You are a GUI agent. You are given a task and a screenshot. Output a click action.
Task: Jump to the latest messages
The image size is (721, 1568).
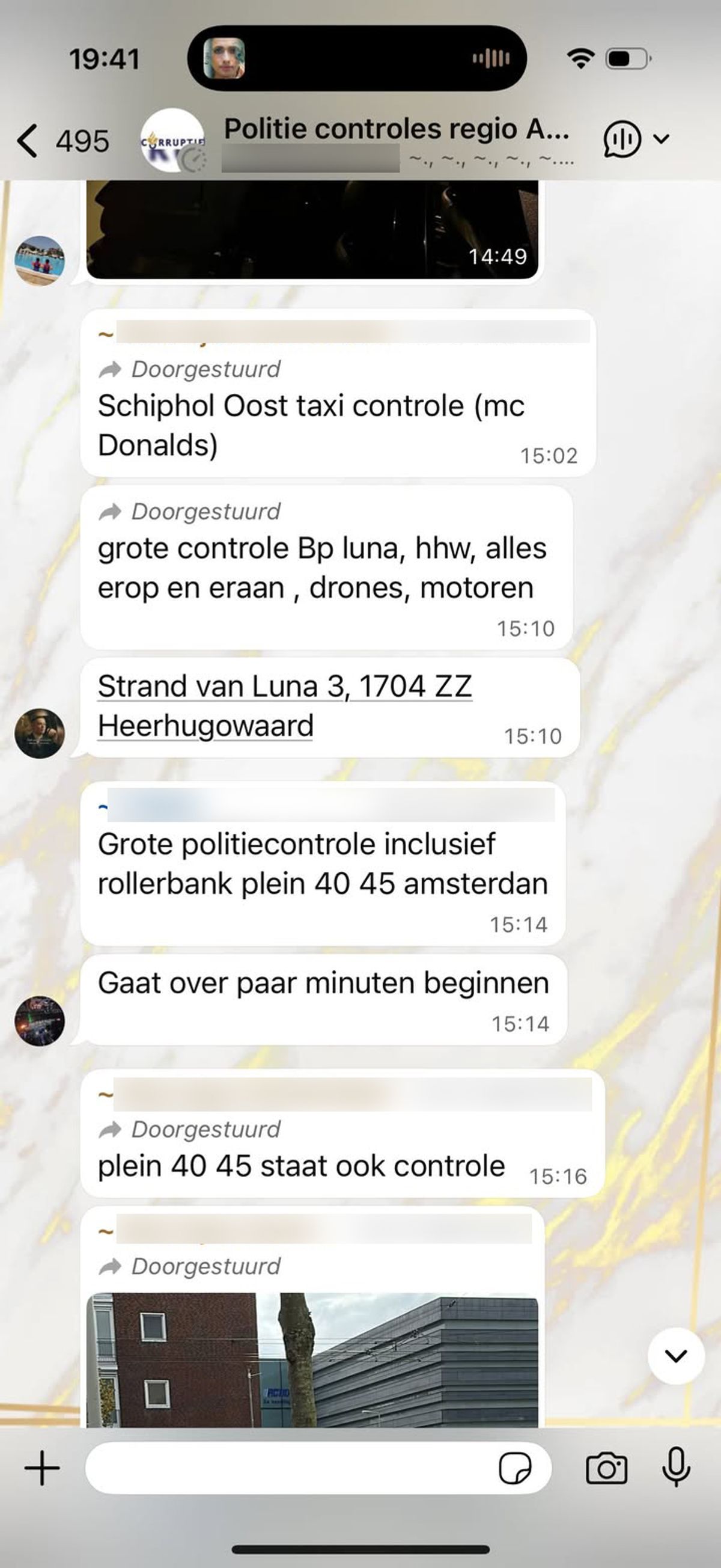(x=675, y=1356)
